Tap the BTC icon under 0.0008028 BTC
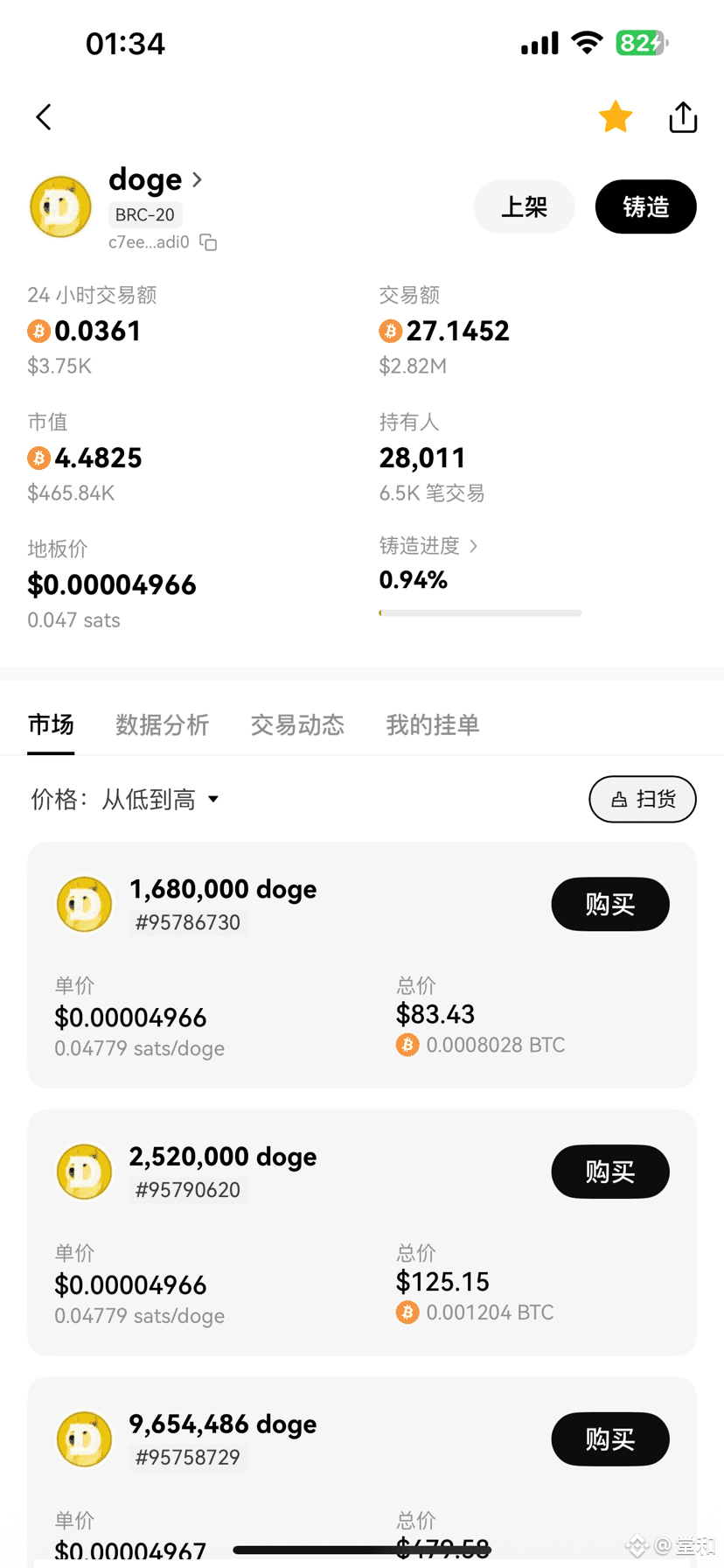724x1568 pixels. point(407,1045)
